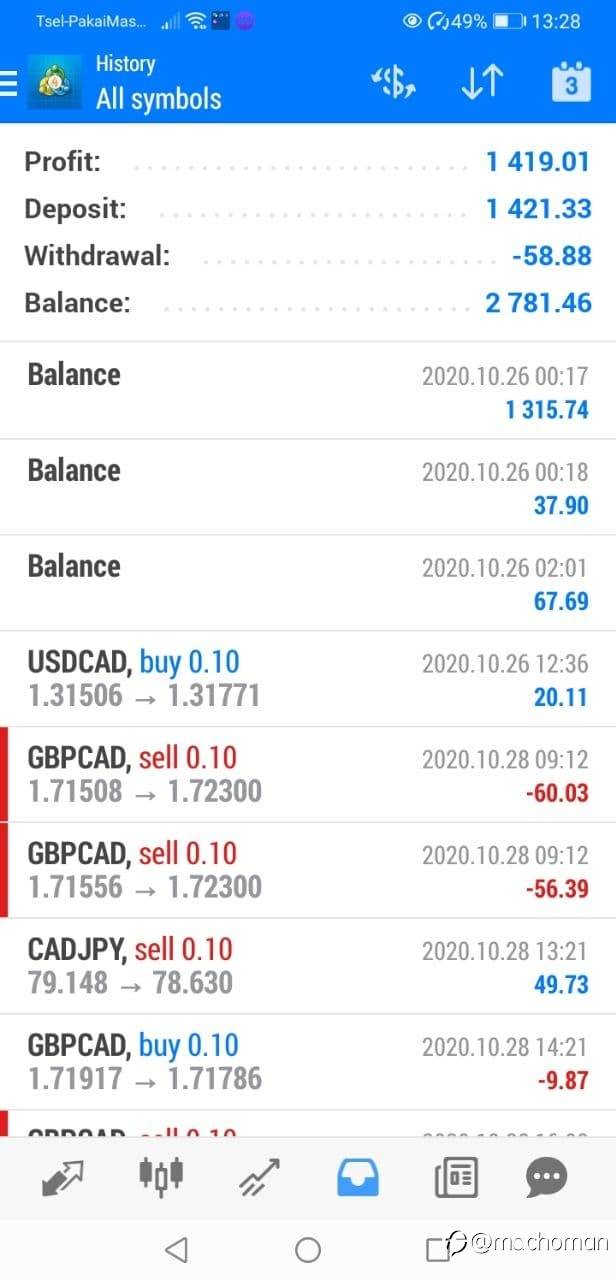Open the CADJPY sell 0.10 trade
Viewport: 616px width, 1280px height.
click(x=308, y=966)
